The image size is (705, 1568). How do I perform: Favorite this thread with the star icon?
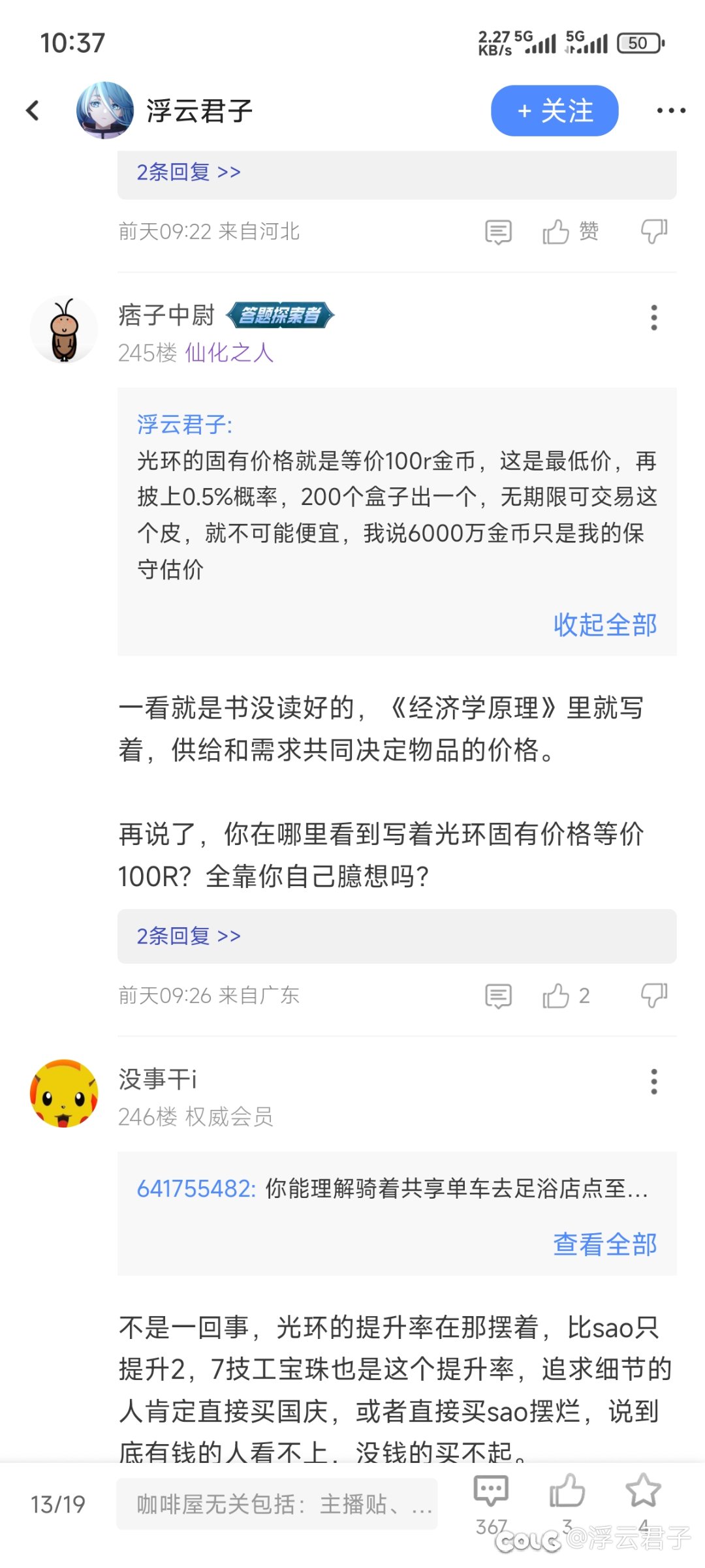[643, 1492]
